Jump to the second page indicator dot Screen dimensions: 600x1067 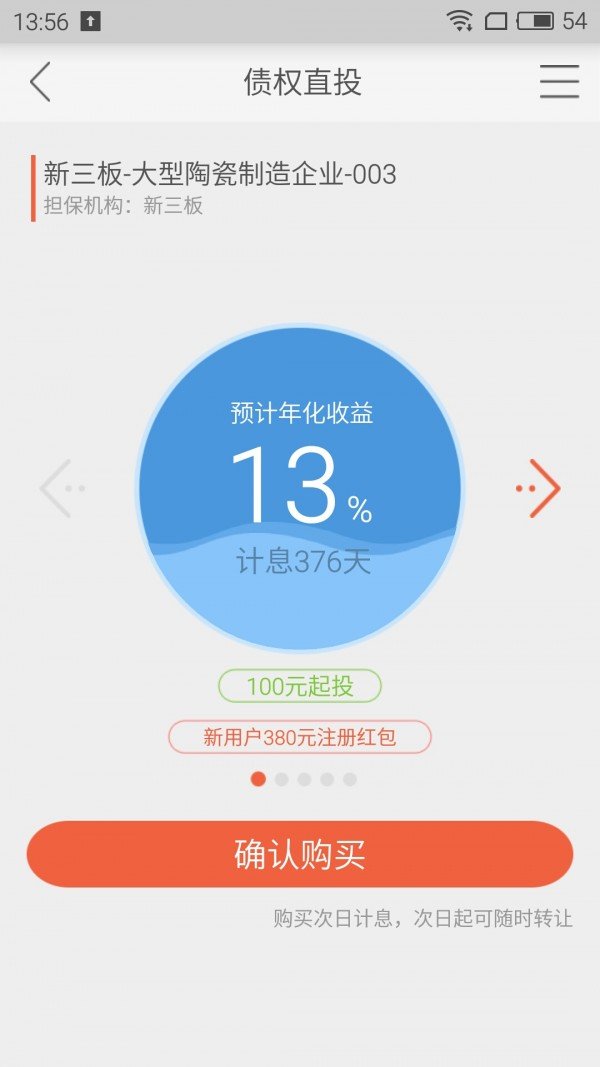click(282, 779)
